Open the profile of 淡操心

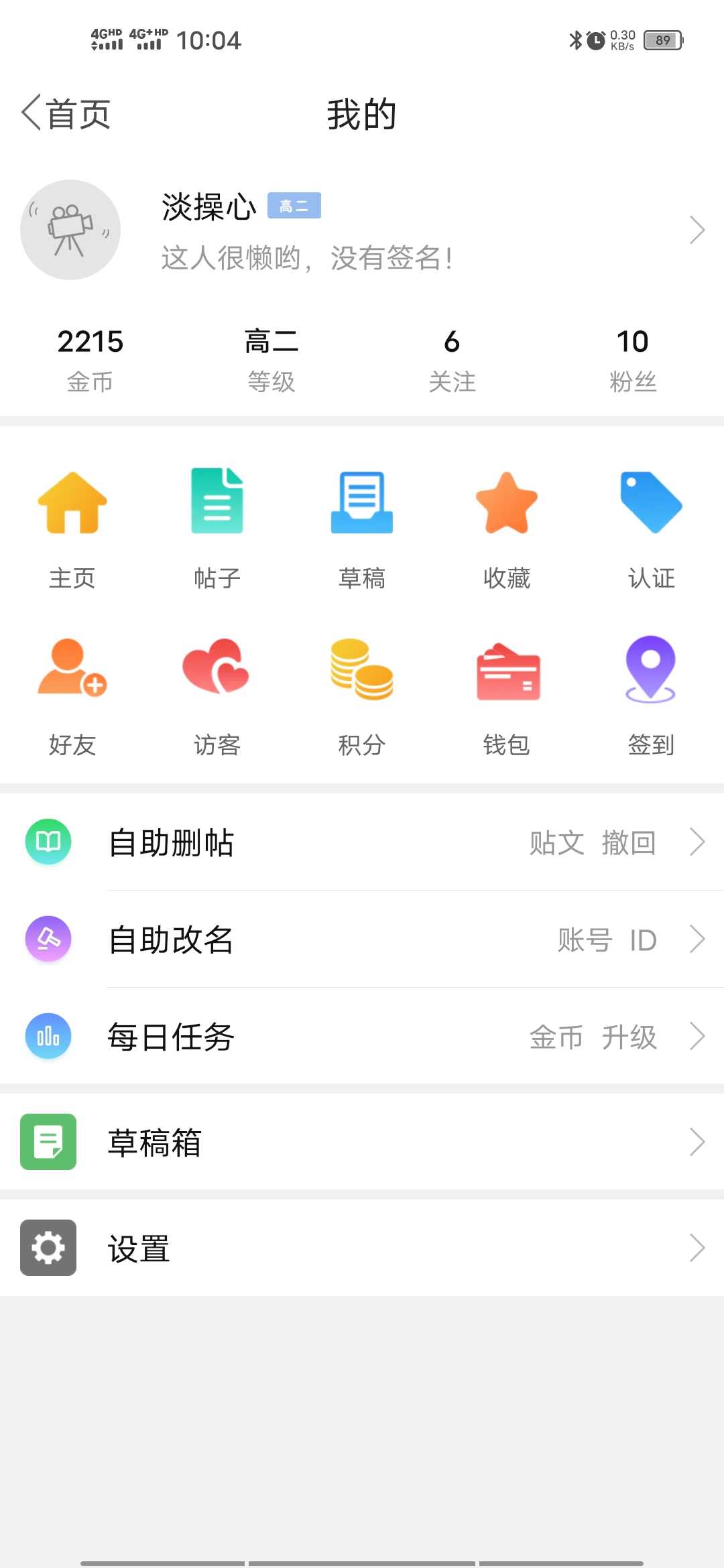pos(362,230)
